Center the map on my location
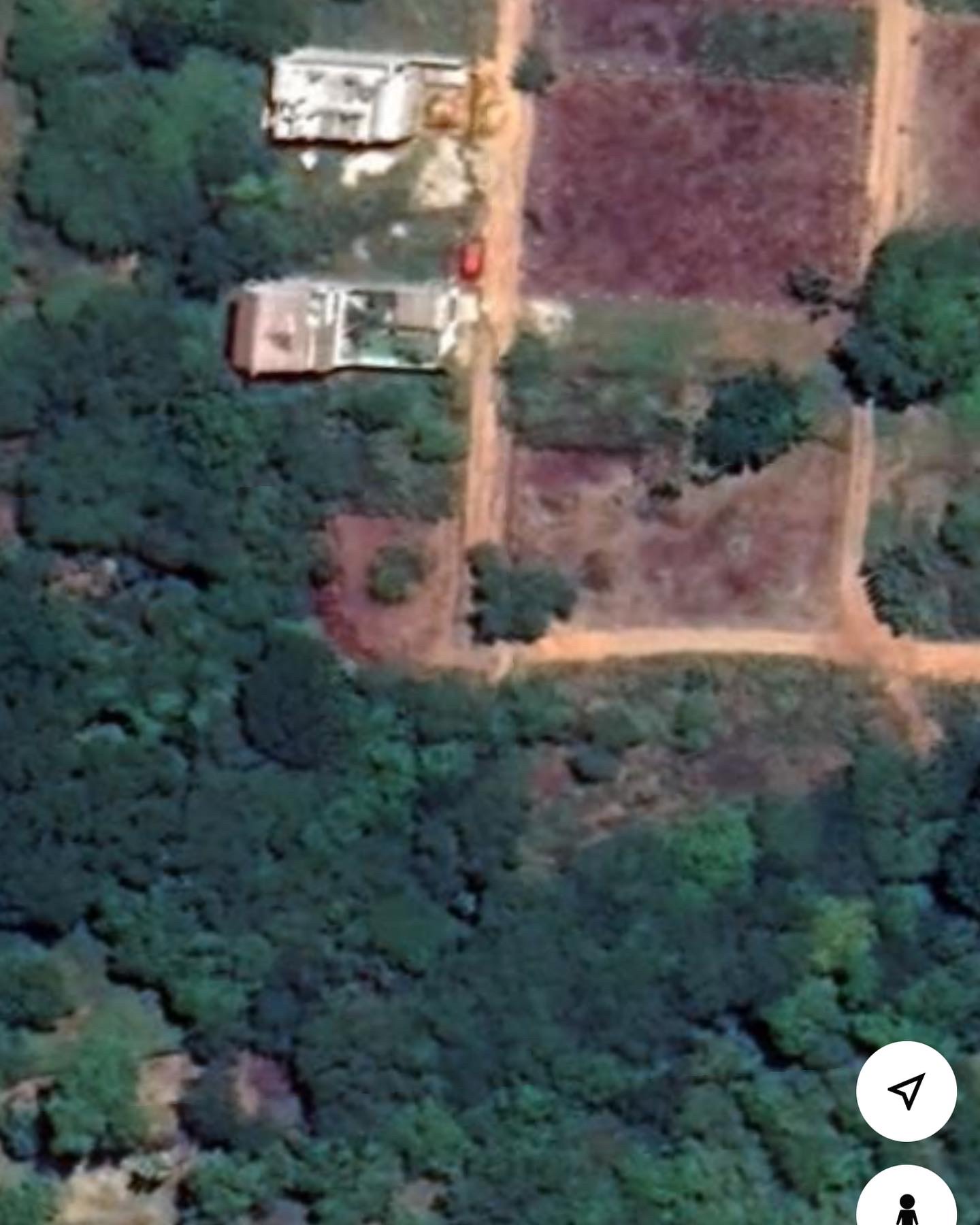Screen dimensions: 980x1225 [906, 1091]
